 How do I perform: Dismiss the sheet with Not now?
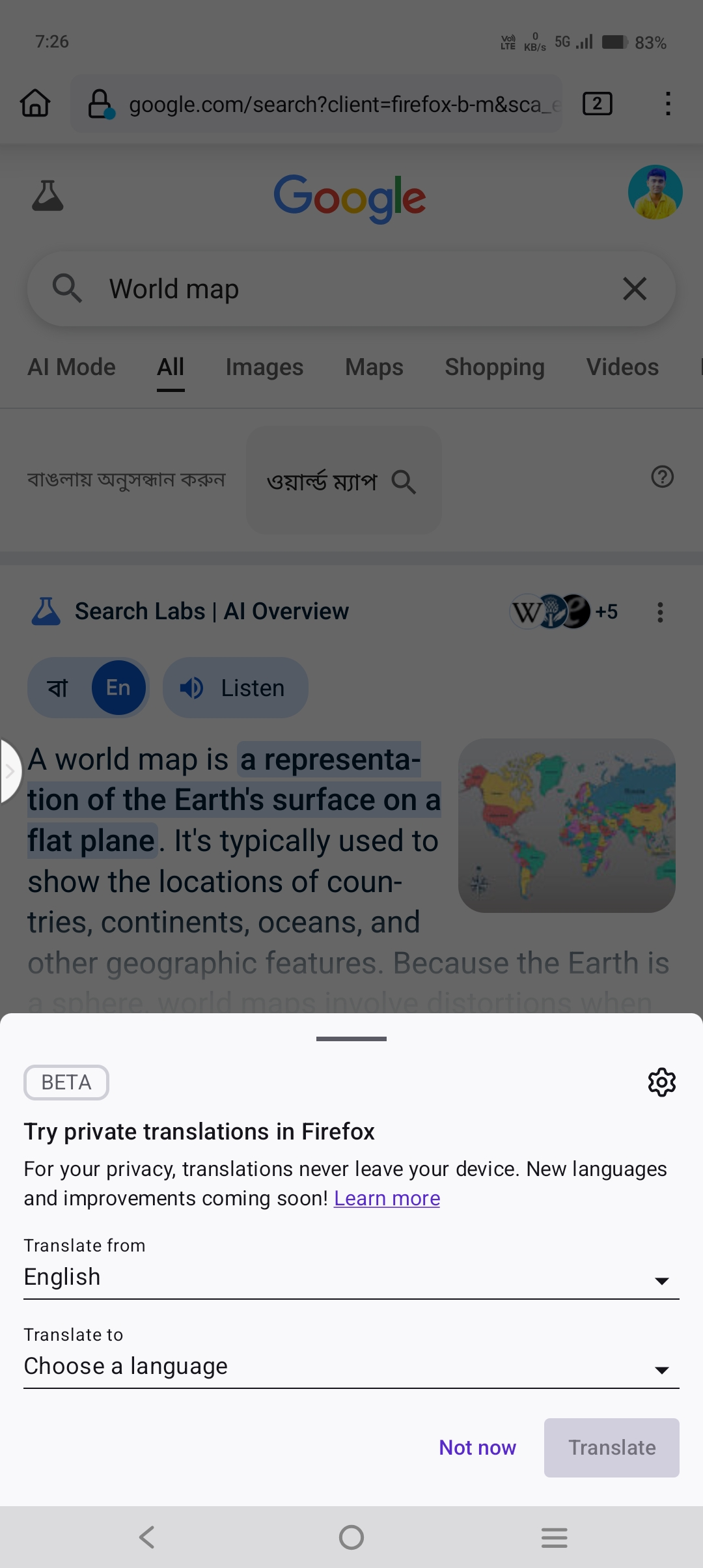[477, 1447]
